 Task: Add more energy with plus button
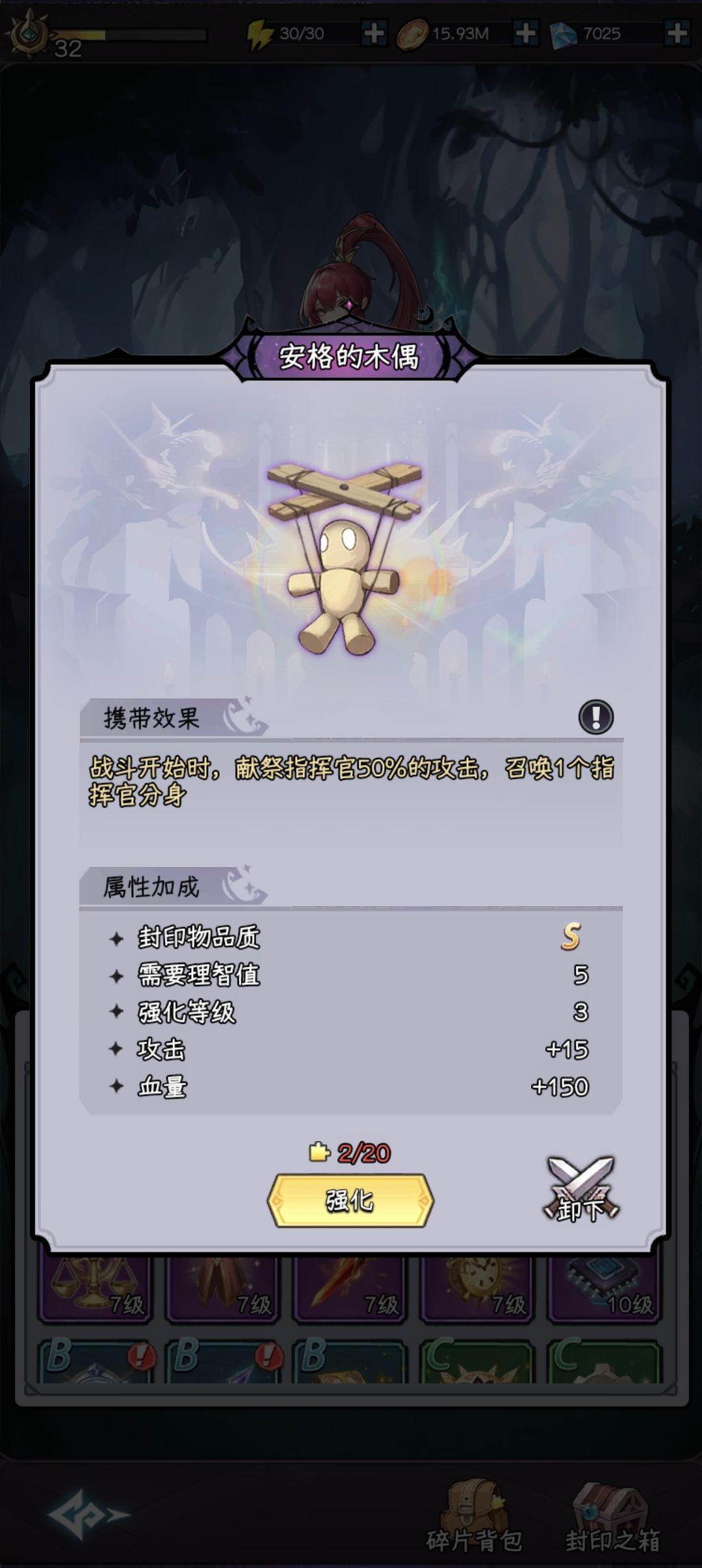(x=374, y=33)
